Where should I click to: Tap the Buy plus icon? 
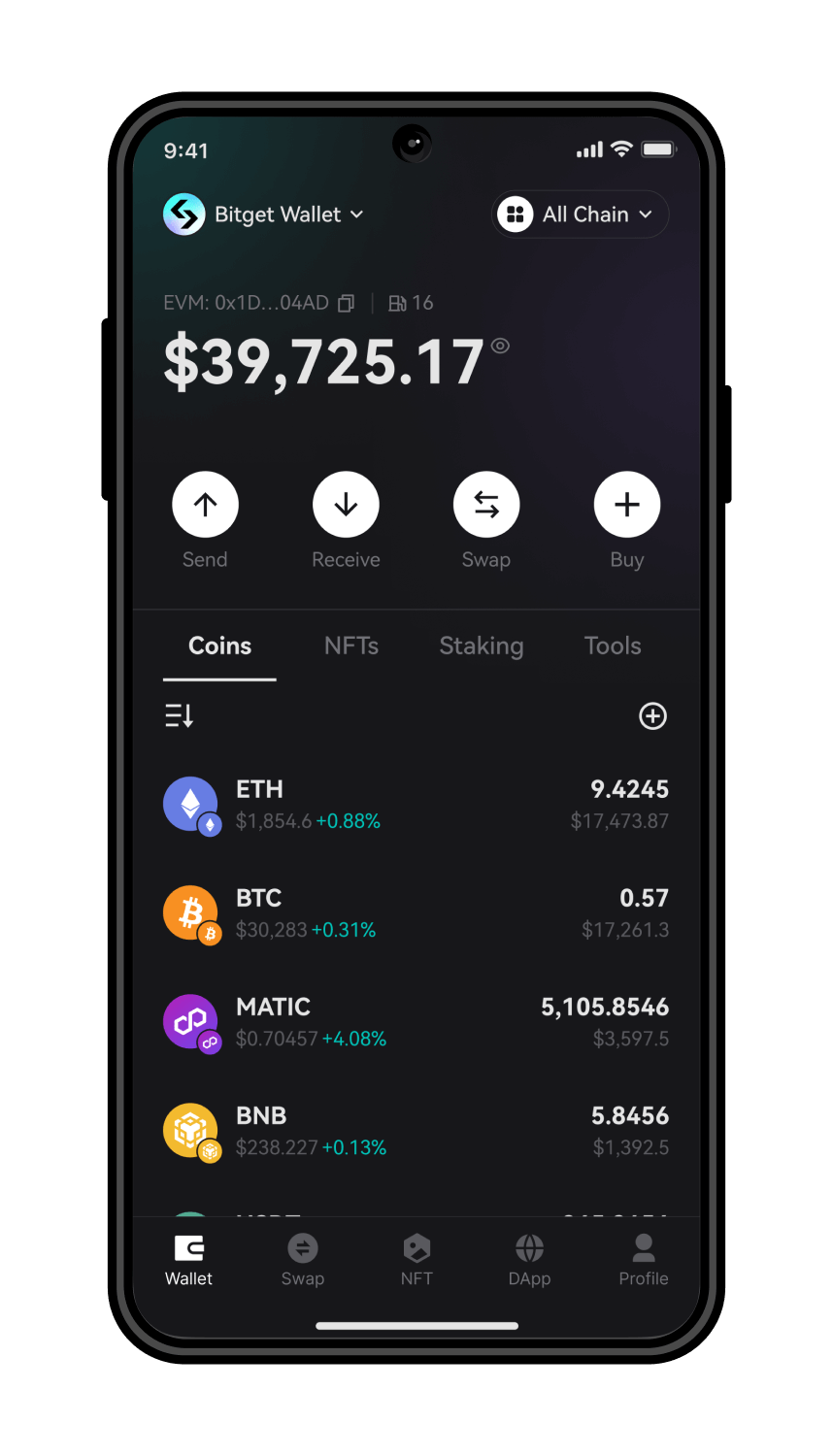point(627,504)
